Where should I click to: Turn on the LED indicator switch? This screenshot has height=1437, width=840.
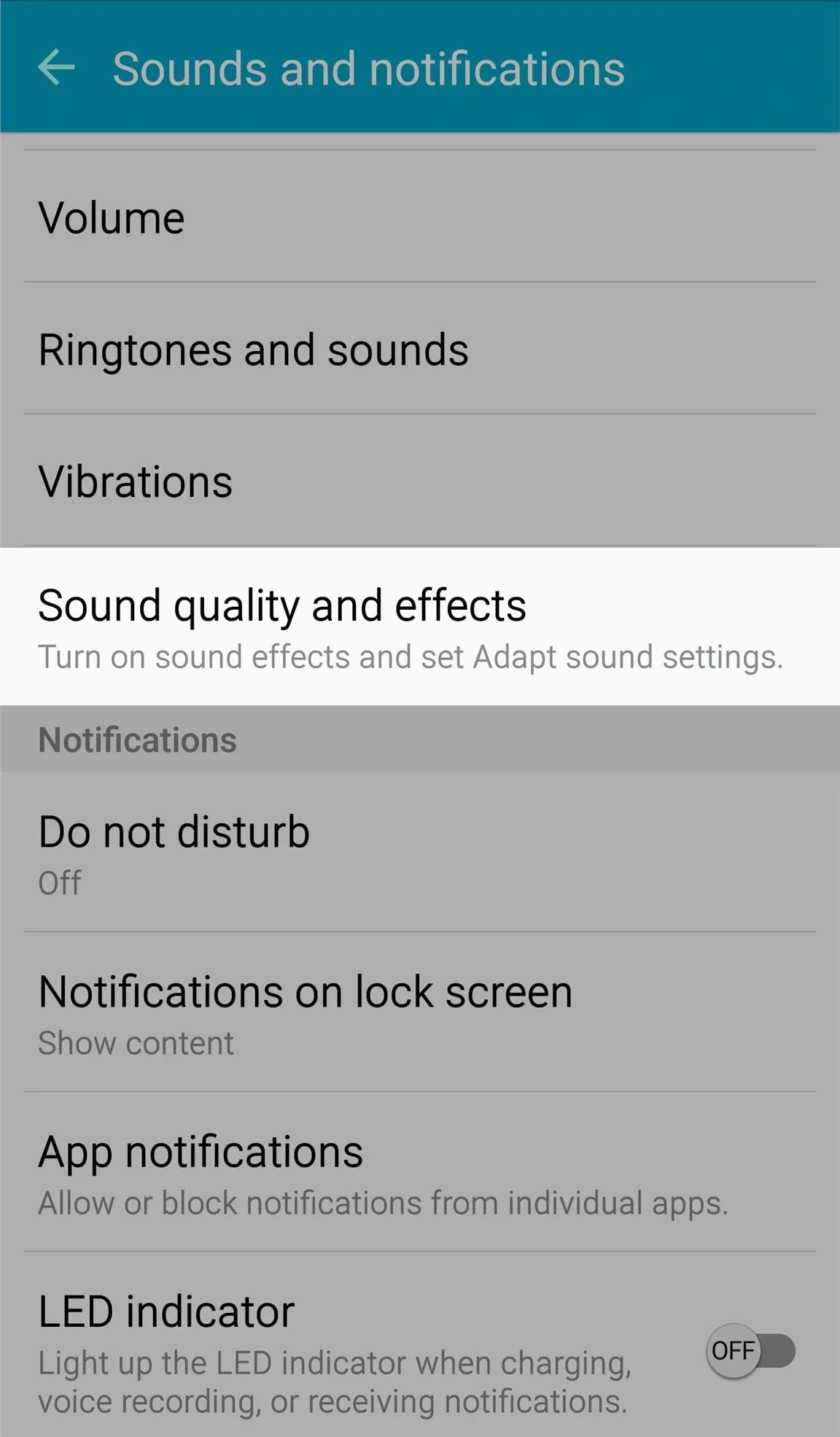(x=750, y=1351)
